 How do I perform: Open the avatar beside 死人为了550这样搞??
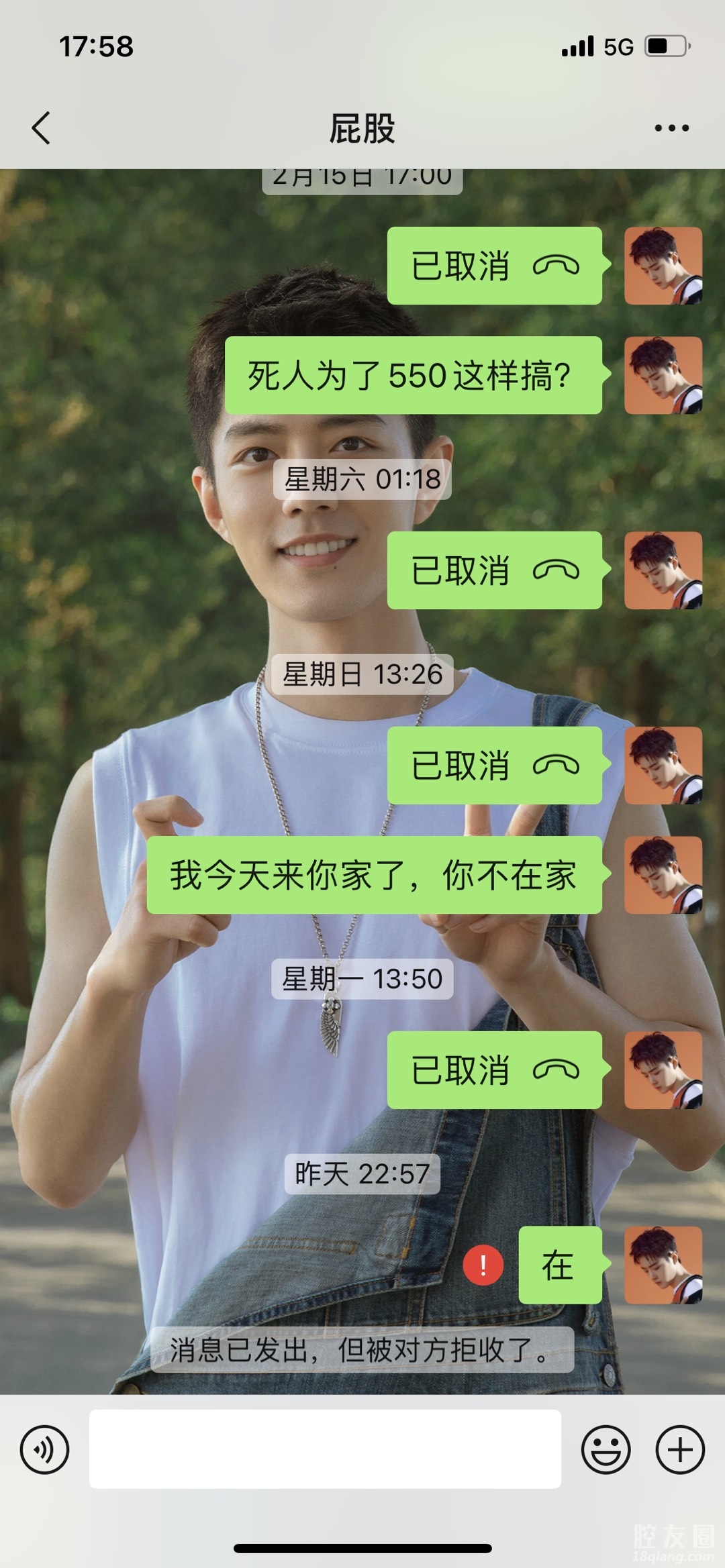[x=663, y=375]
